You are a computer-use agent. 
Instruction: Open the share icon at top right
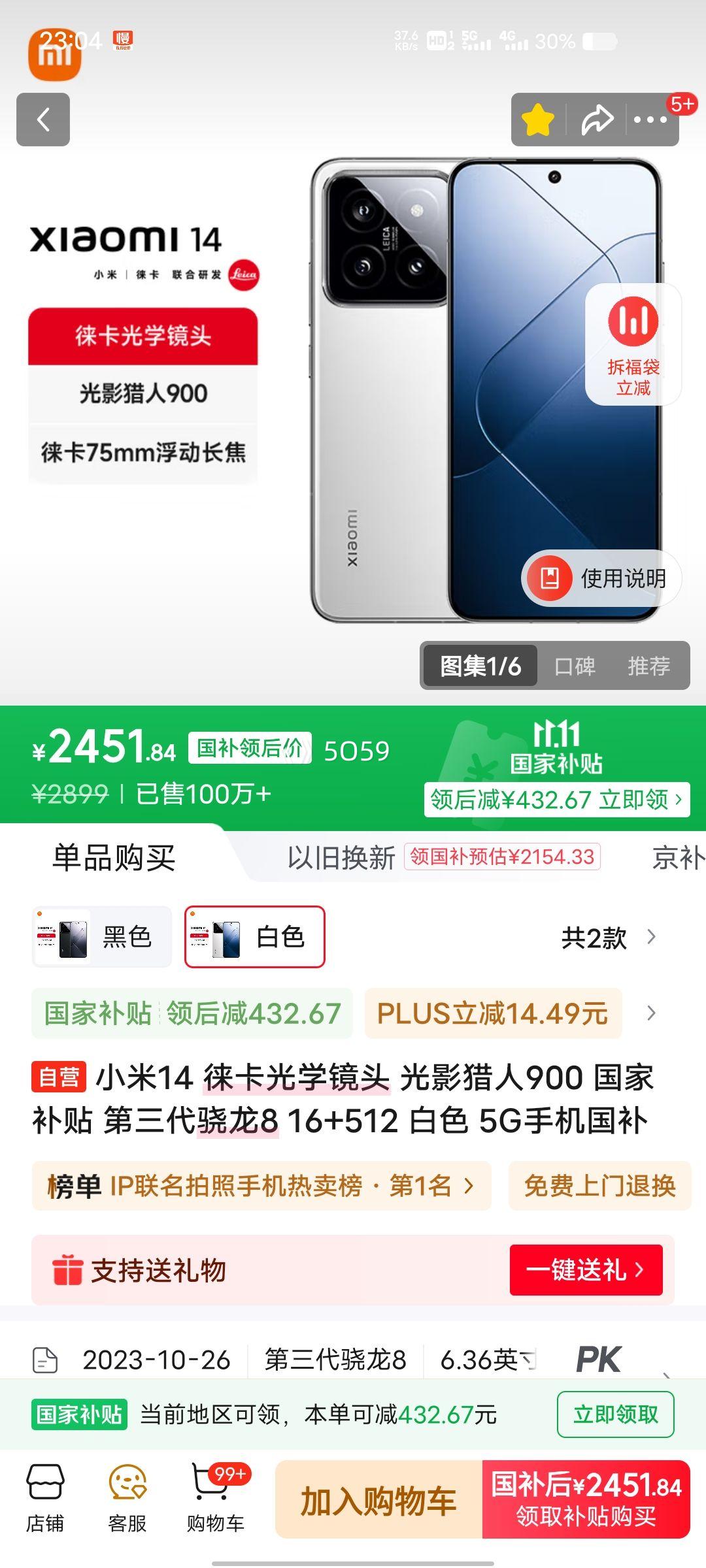click(x=597, y=120)
